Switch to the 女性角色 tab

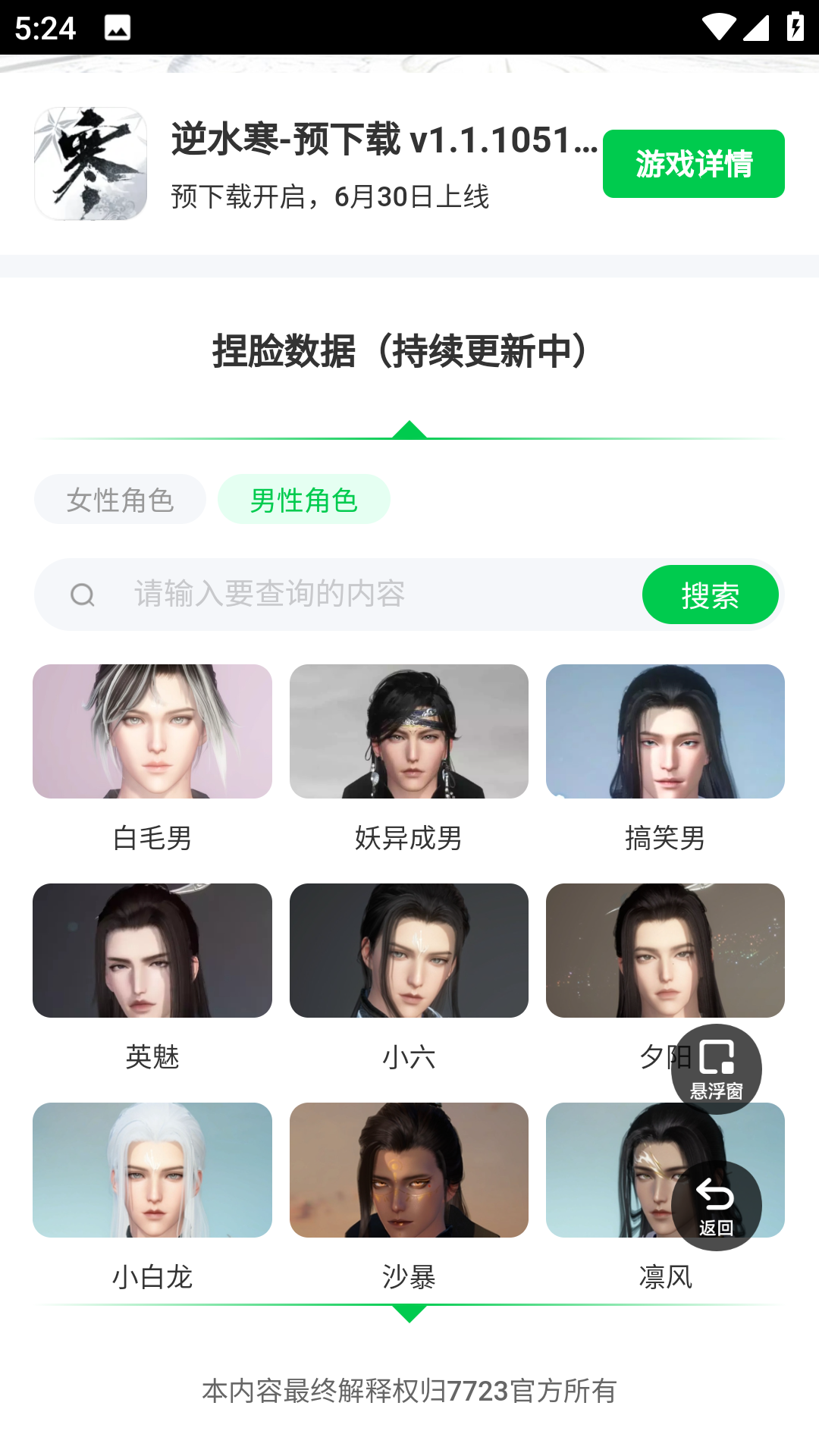pos(120,500)
